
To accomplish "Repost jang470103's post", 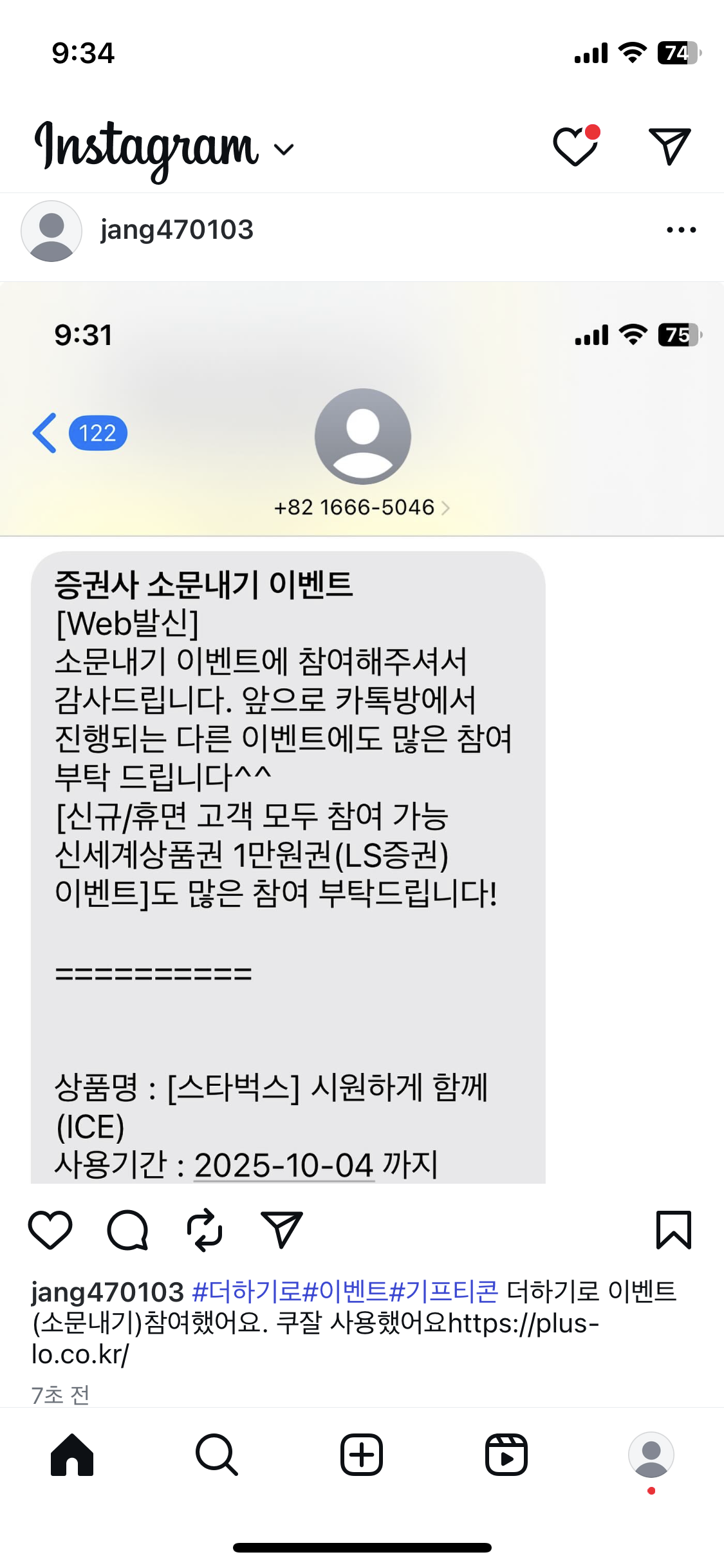I will tap(205, 1229).
